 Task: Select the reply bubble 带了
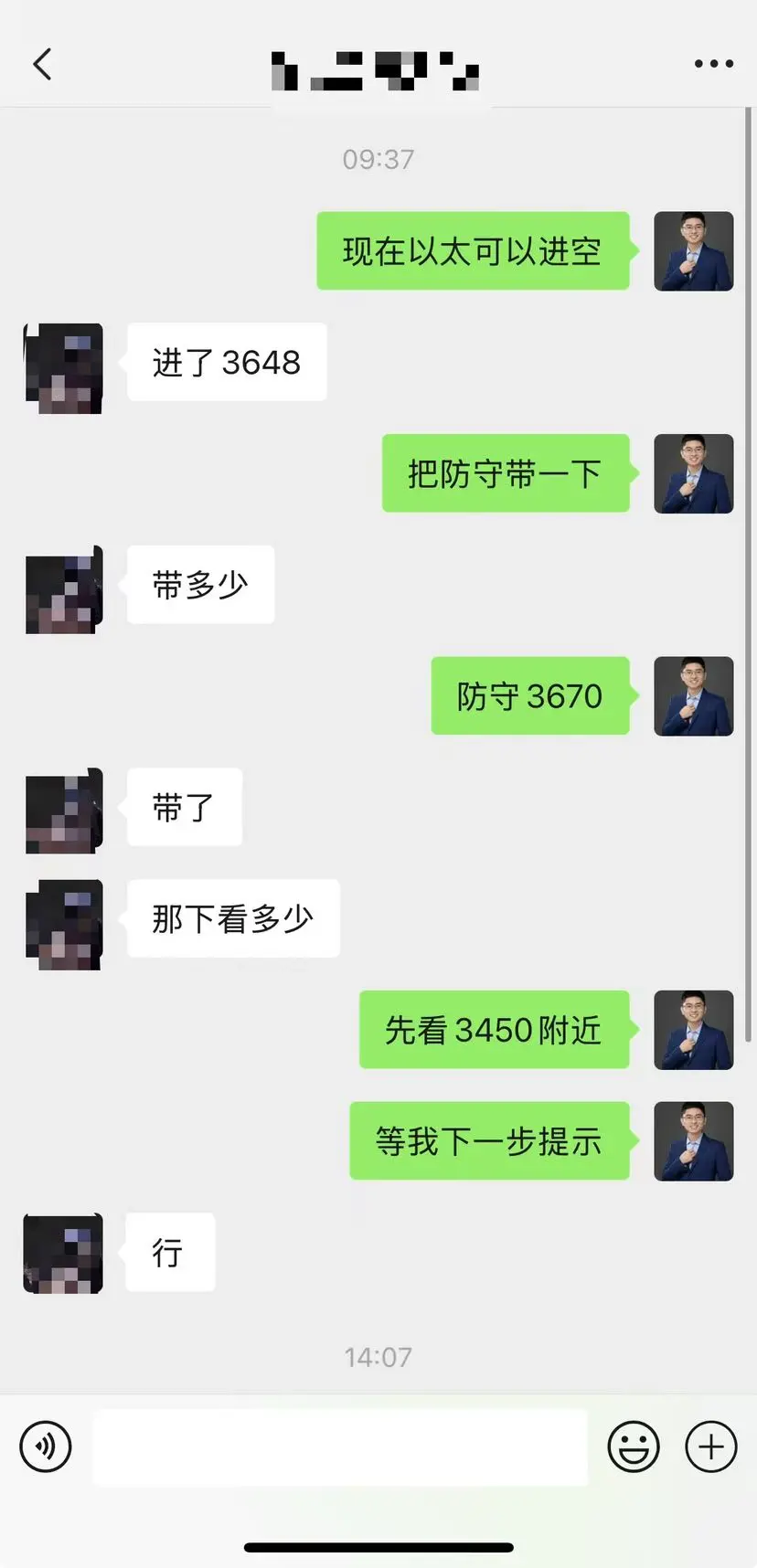184,807
